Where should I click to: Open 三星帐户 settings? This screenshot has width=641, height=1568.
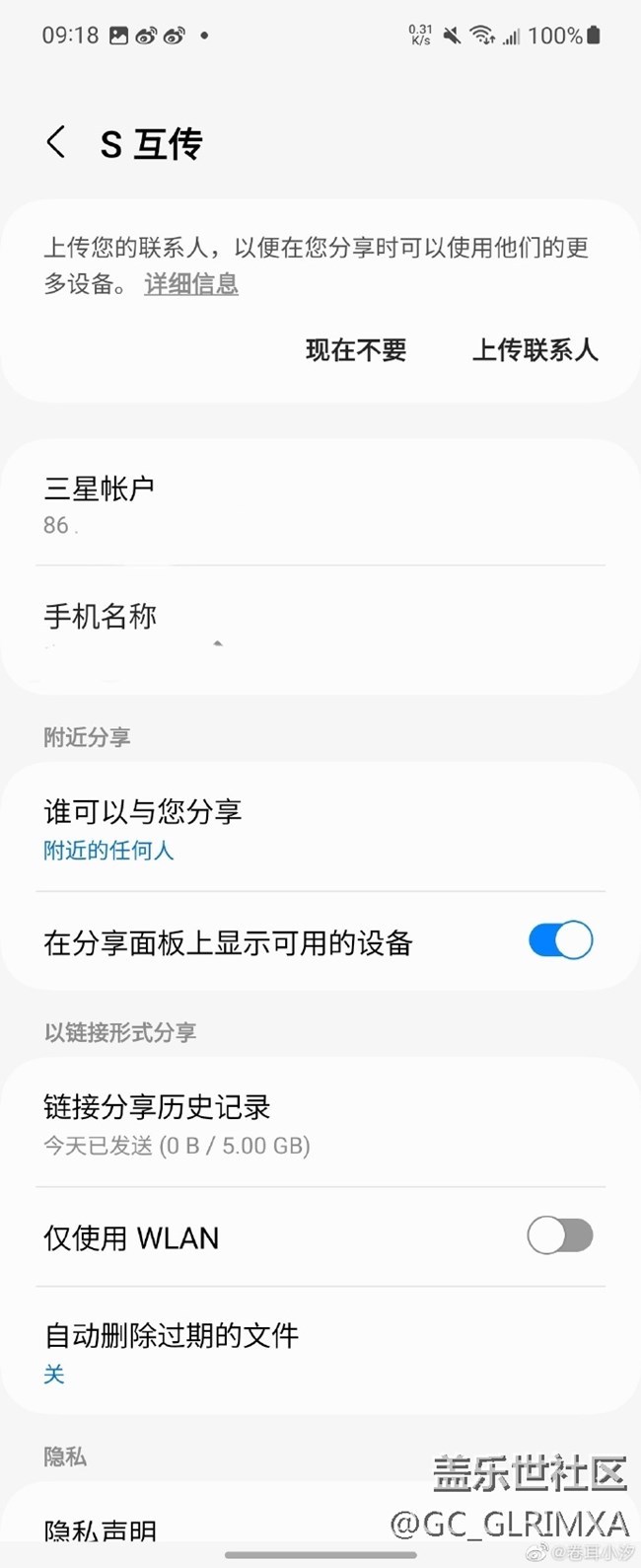[x=320, y=504]
